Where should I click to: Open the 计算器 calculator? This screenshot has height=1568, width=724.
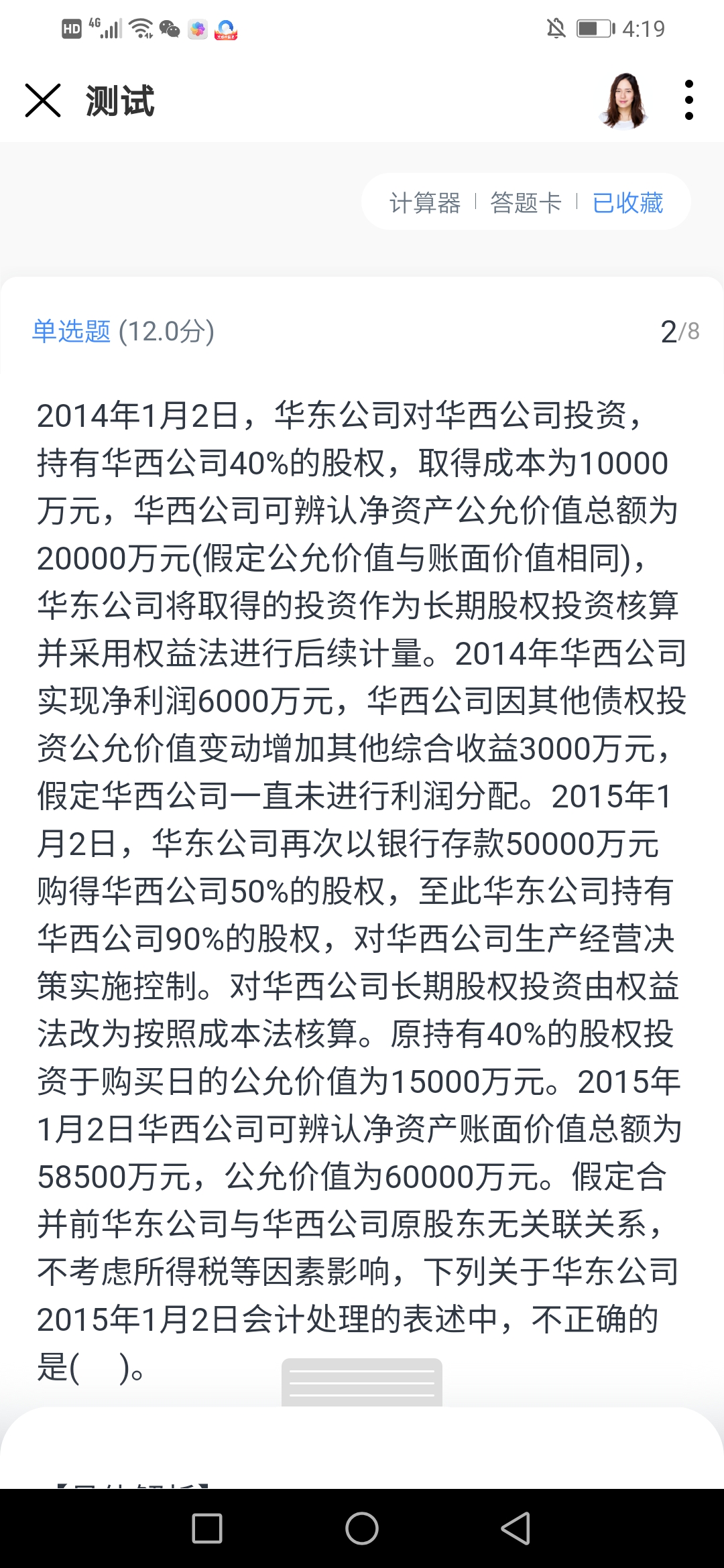coord(425,202)
